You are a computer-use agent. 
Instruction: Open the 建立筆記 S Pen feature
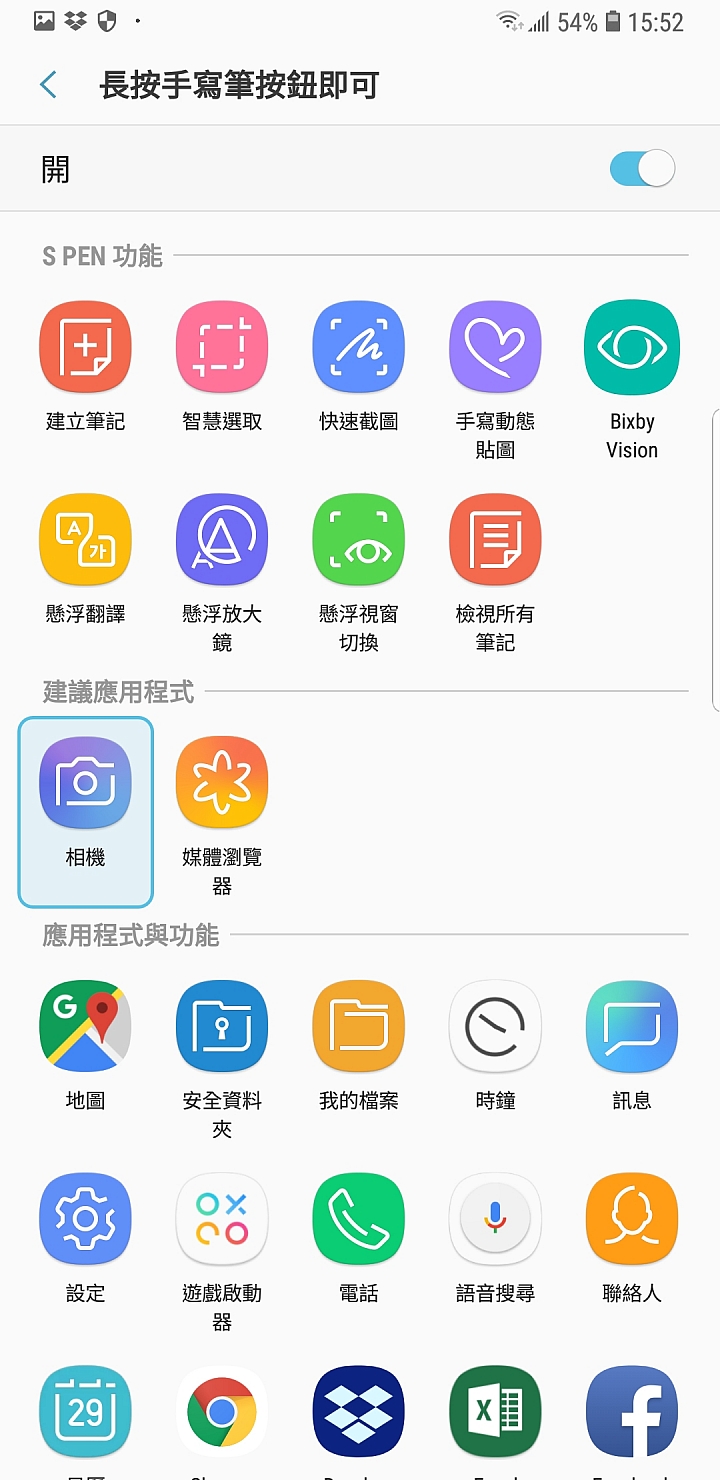coord(85,346)
